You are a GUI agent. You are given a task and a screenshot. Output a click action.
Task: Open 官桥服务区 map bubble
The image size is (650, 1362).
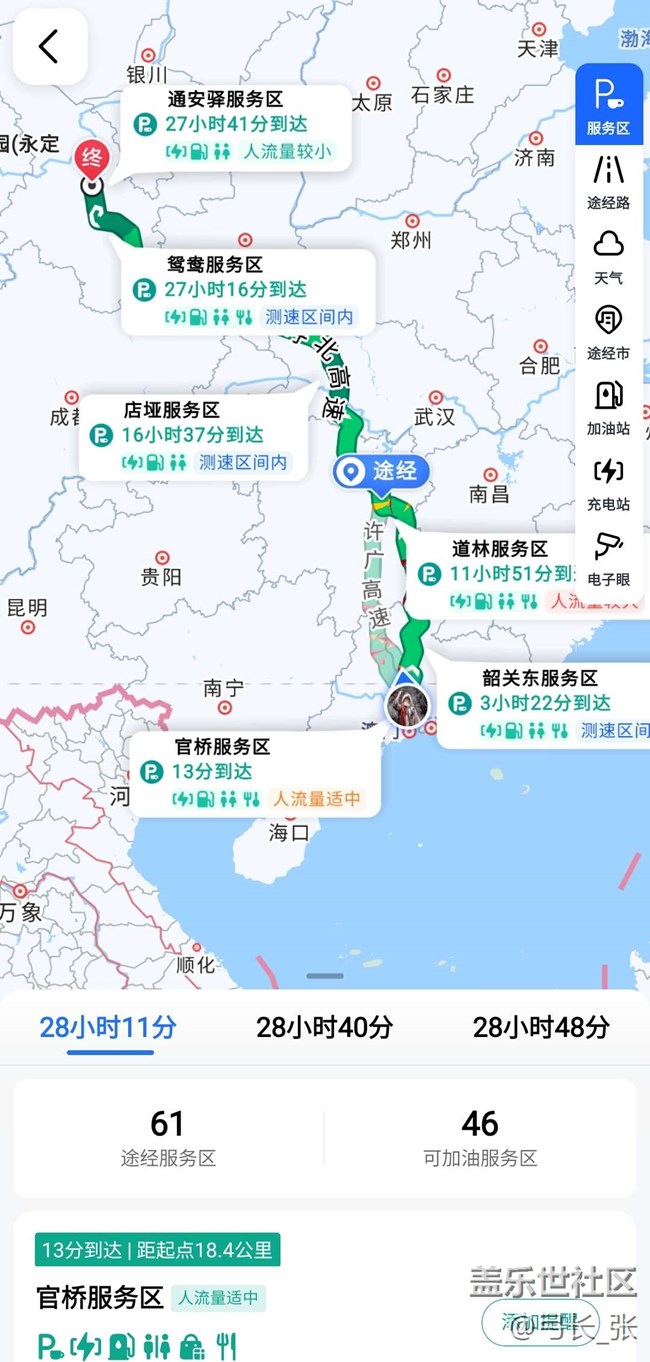coord(255,774)
